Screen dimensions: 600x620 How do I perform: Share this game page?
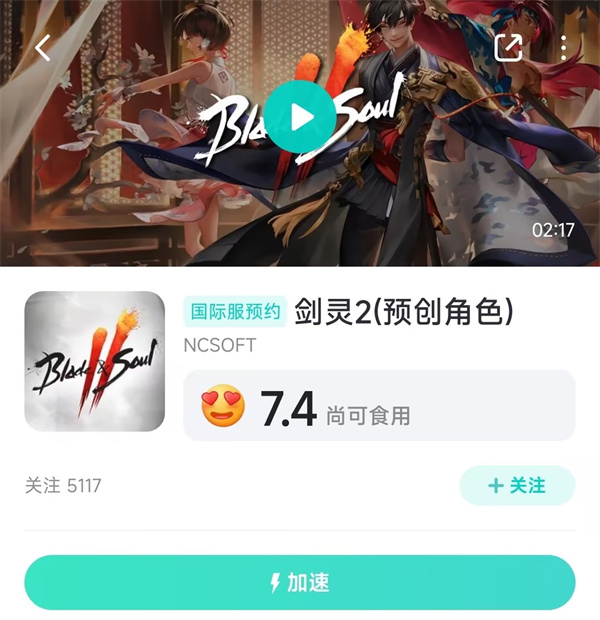coord(508,47)
